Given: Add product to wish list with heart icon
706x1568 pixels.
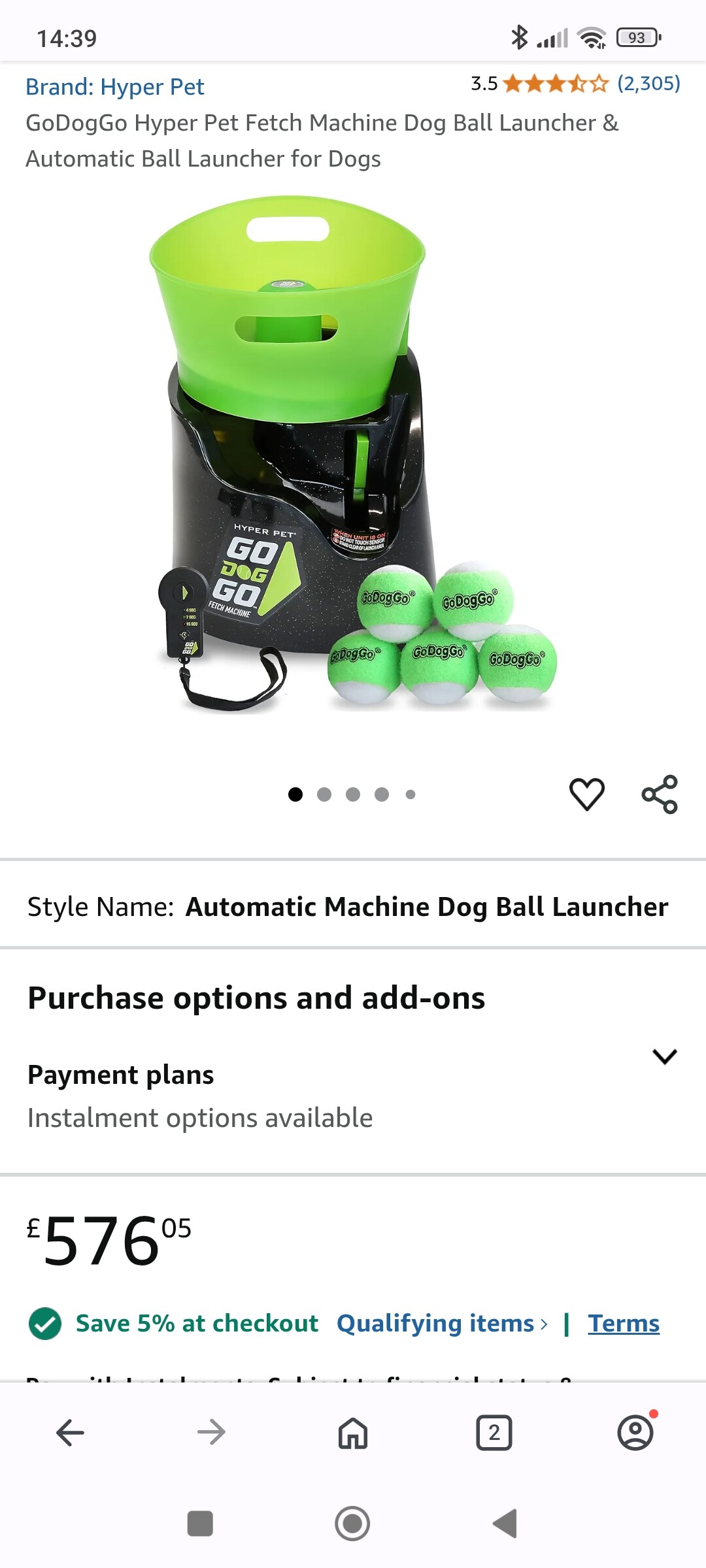Looking at the screenshot, I should (586, 794).
